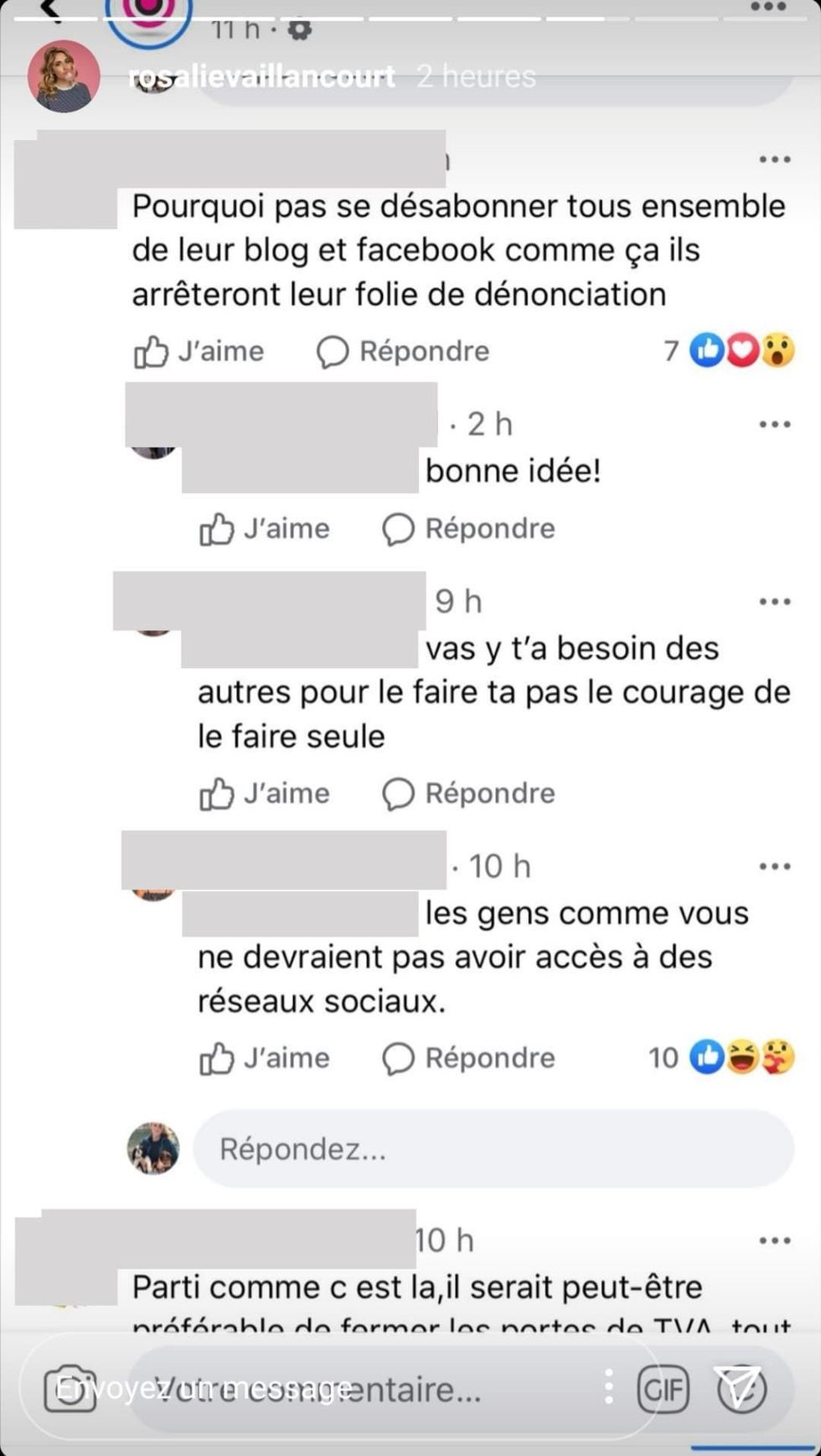Open rosalievaillancourt's profile picture
821x1456 pixels.
(x=64, y=76)
